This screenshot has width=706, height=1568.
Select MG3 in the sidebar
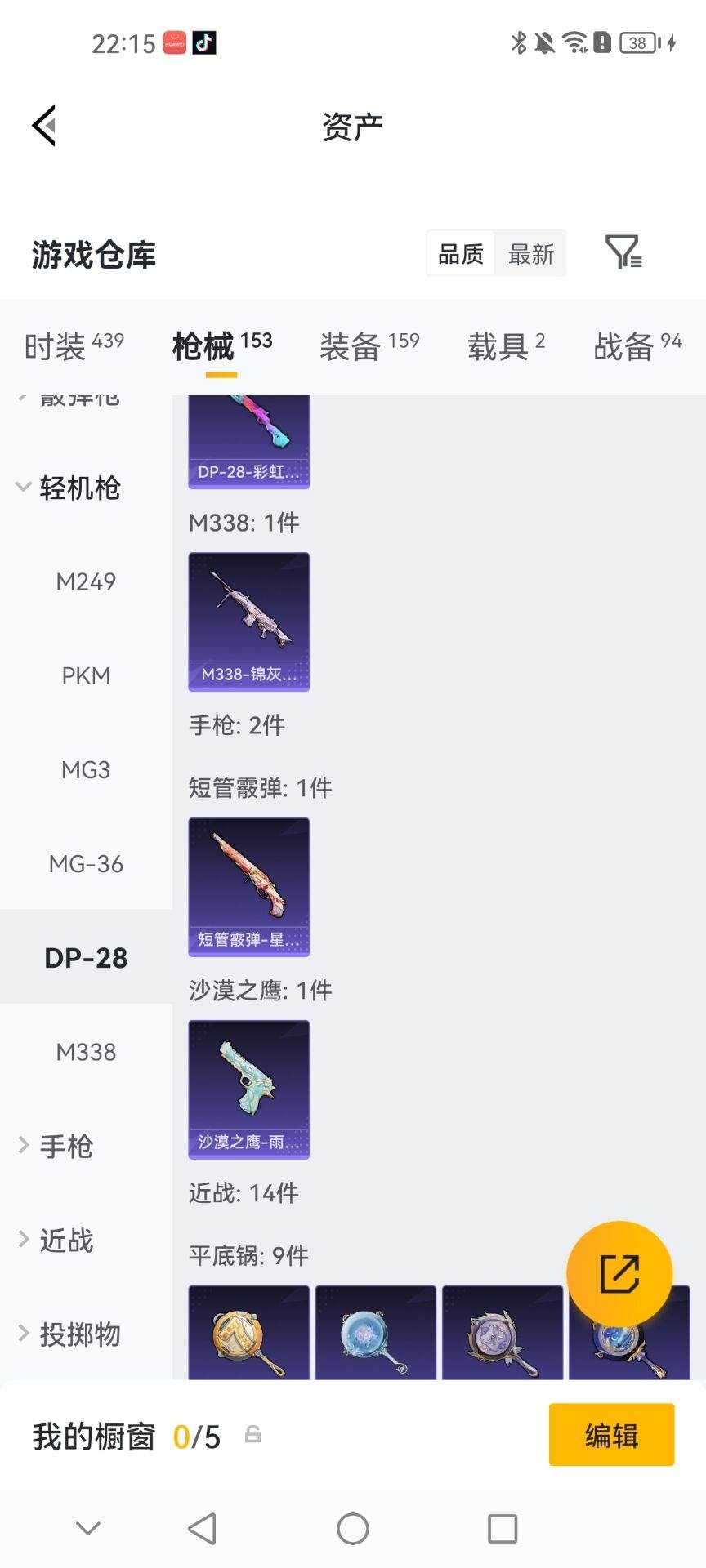pyautogui.click(x=86, y=769)
